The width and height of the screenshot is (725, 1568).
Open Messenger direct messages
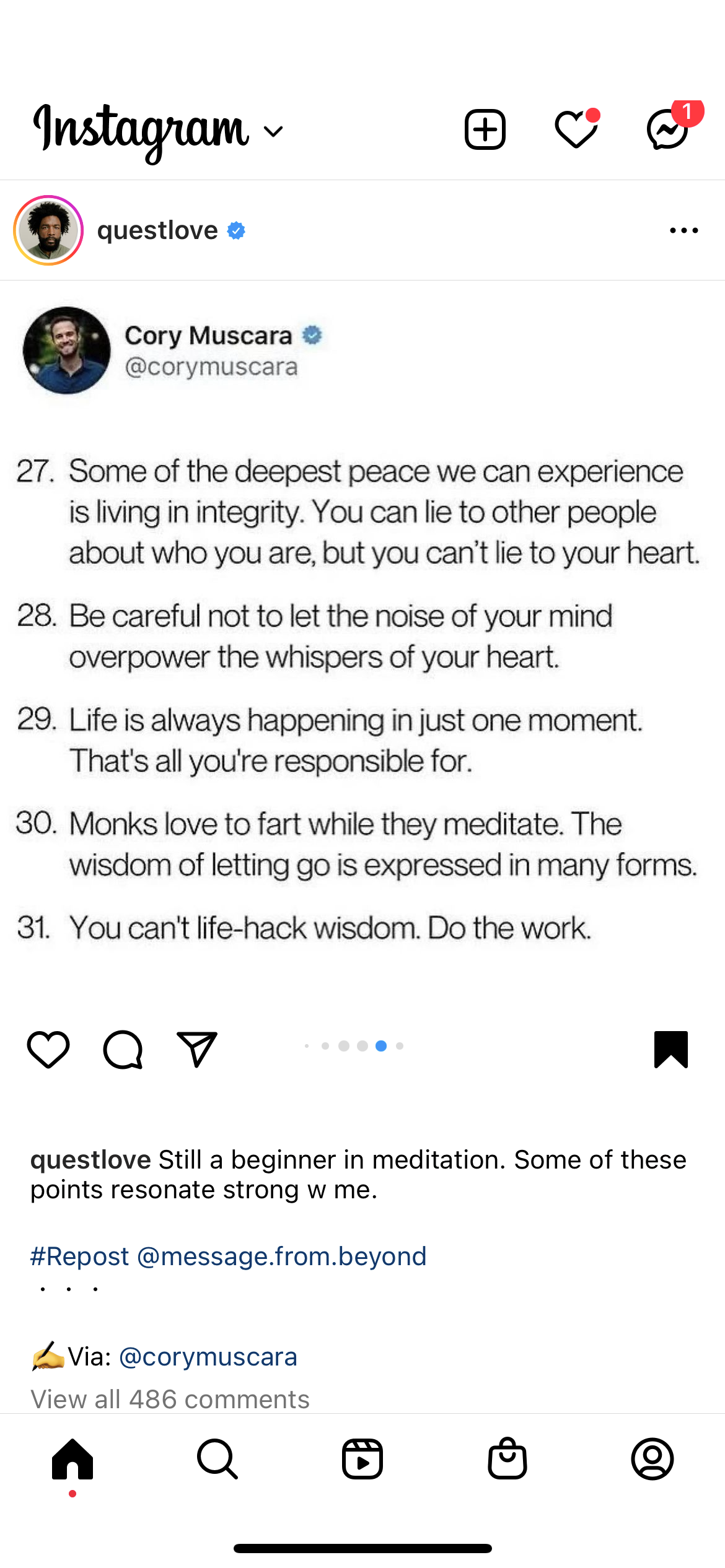(668, 130)
